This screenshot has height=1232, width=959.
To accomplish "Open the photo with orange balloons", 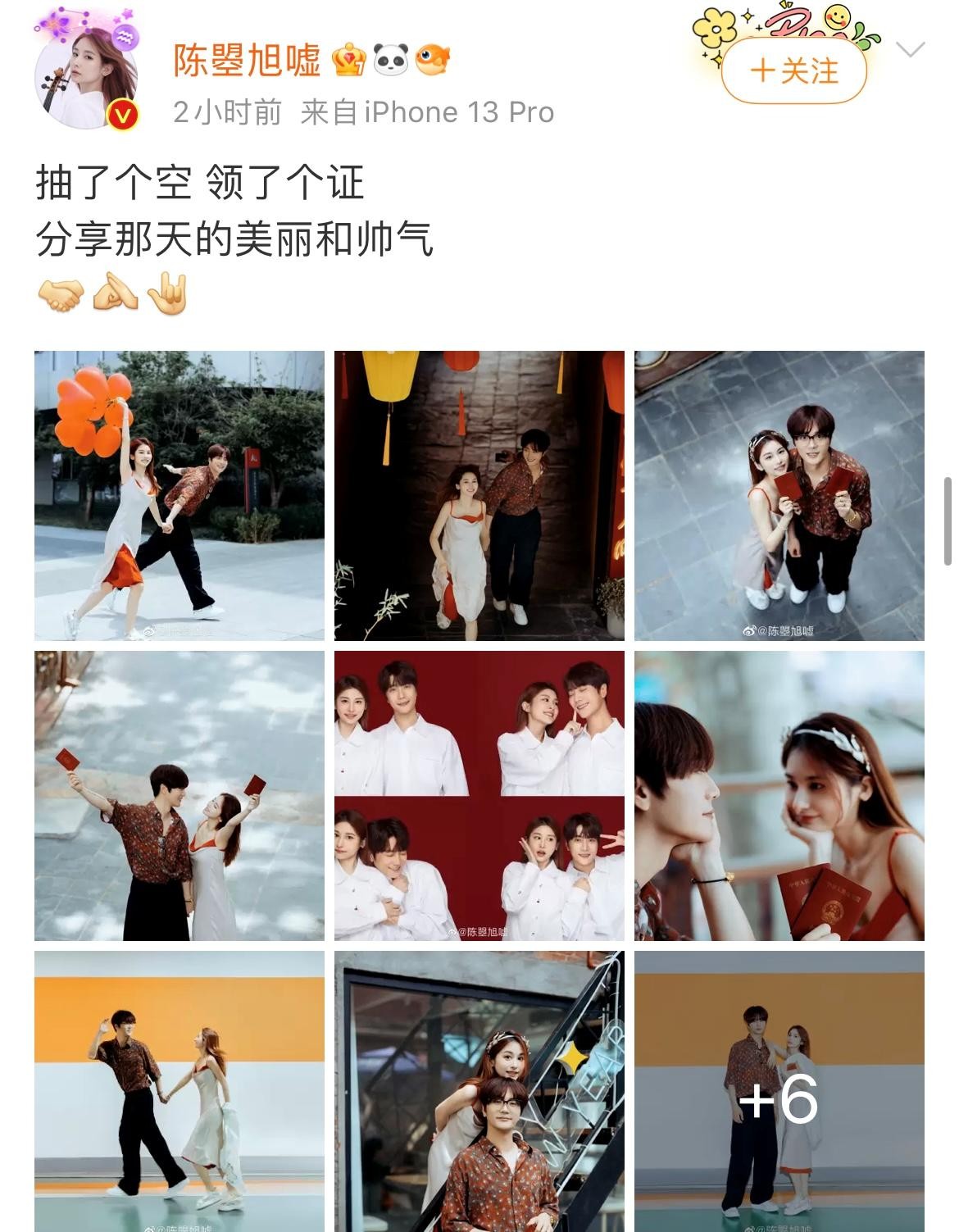I will pyautogui.click(x=179, y=495).
